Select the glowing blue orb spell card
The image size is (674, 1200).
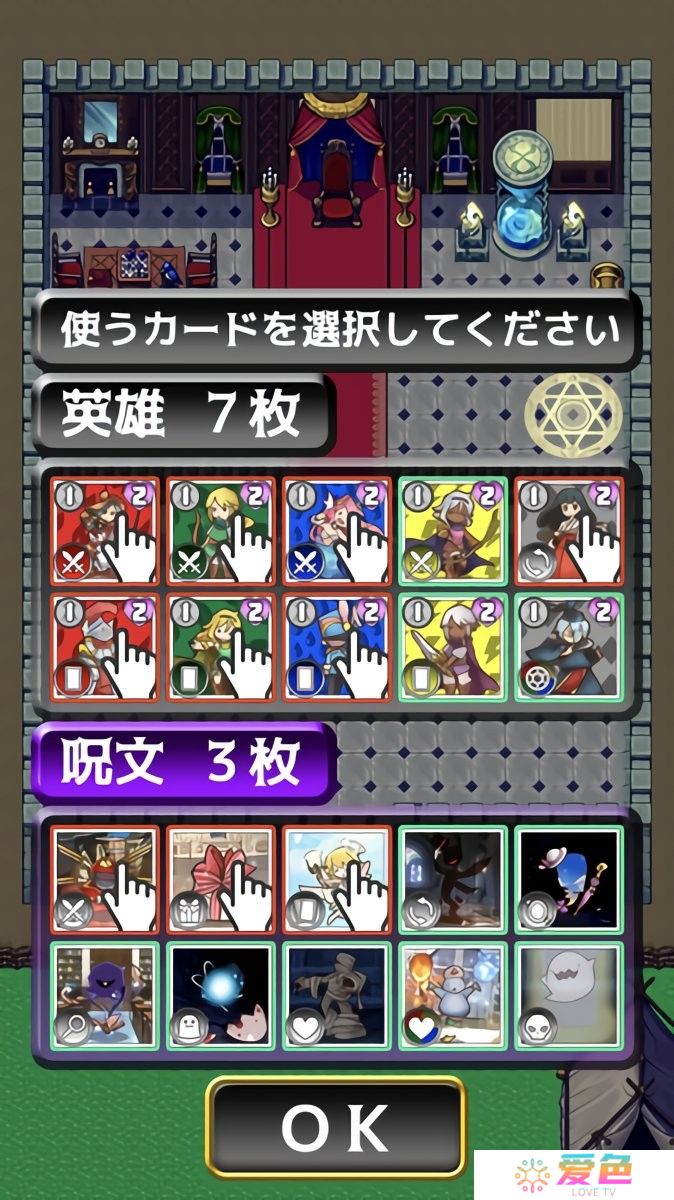[221, 995]
